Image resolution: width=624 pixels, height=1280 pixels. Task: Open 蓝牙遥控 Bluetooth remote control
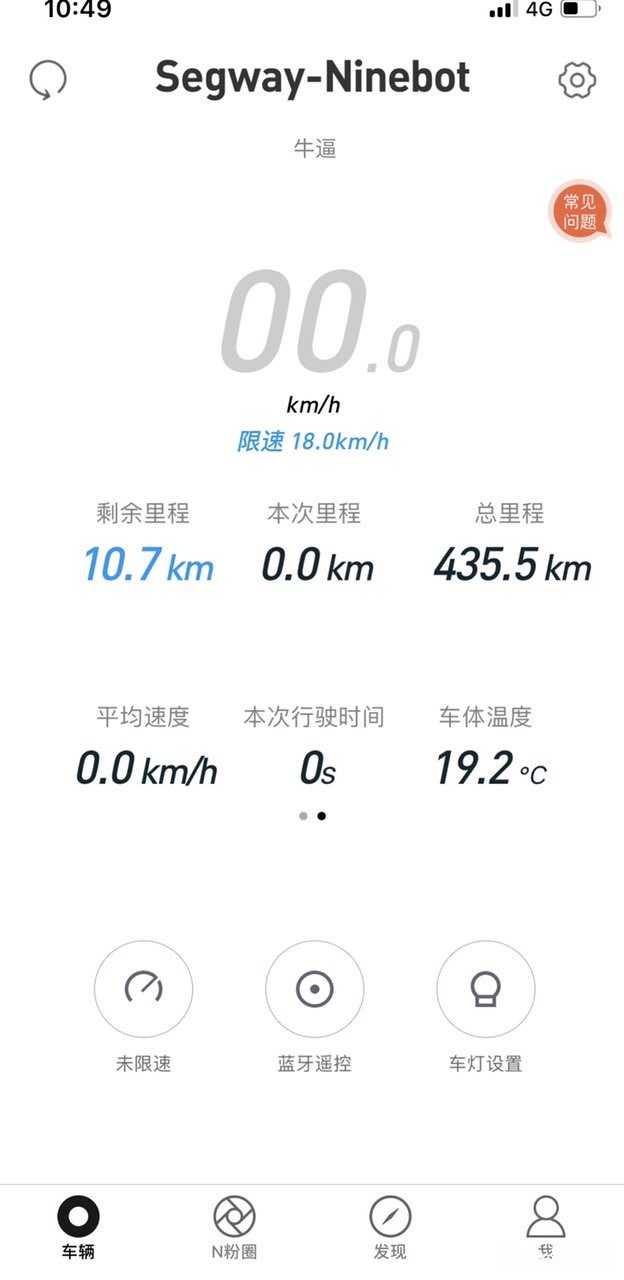pyautogui.click(x=314, y=990)
